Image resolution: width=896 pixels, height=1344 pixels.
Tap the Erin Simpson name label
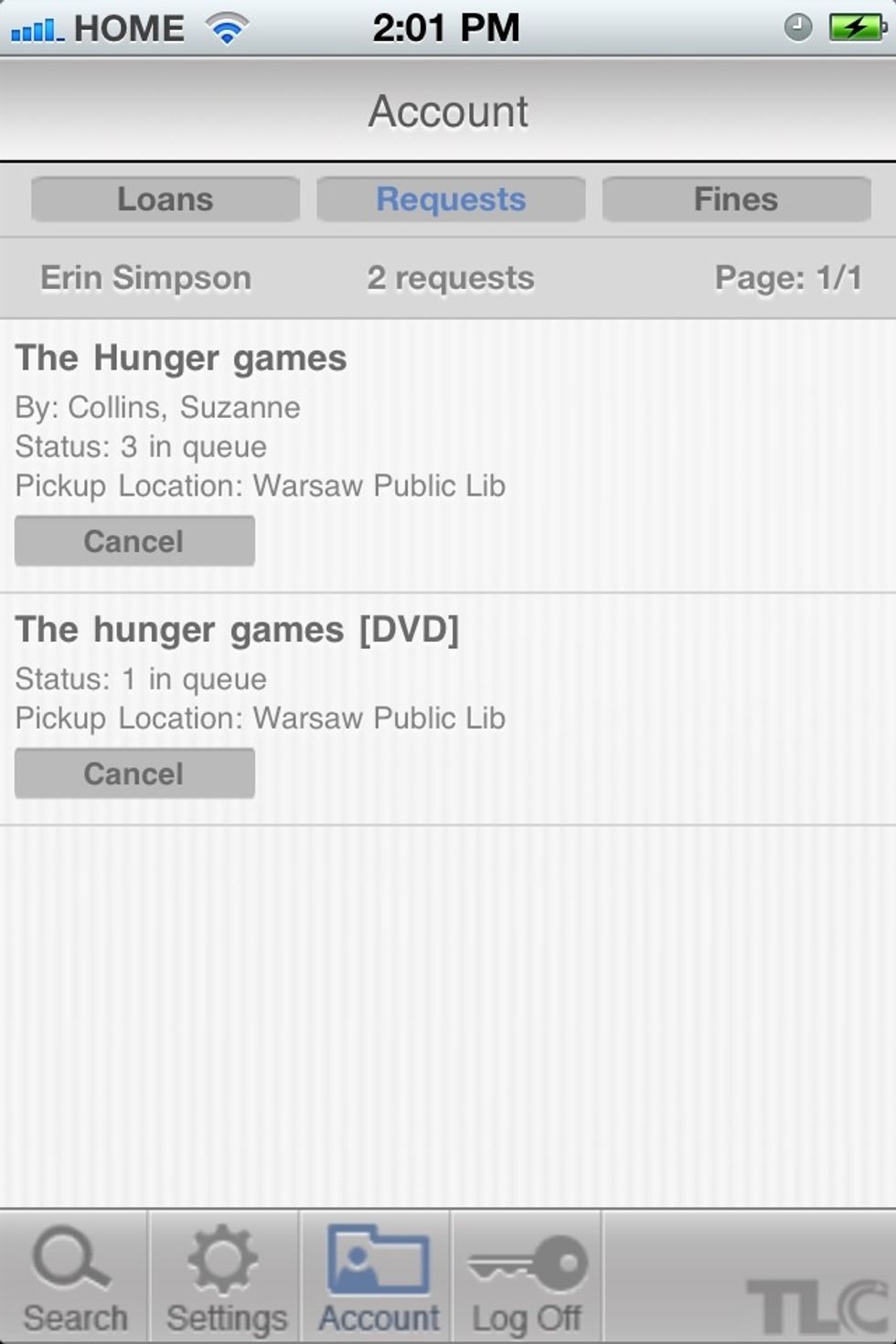144,277
